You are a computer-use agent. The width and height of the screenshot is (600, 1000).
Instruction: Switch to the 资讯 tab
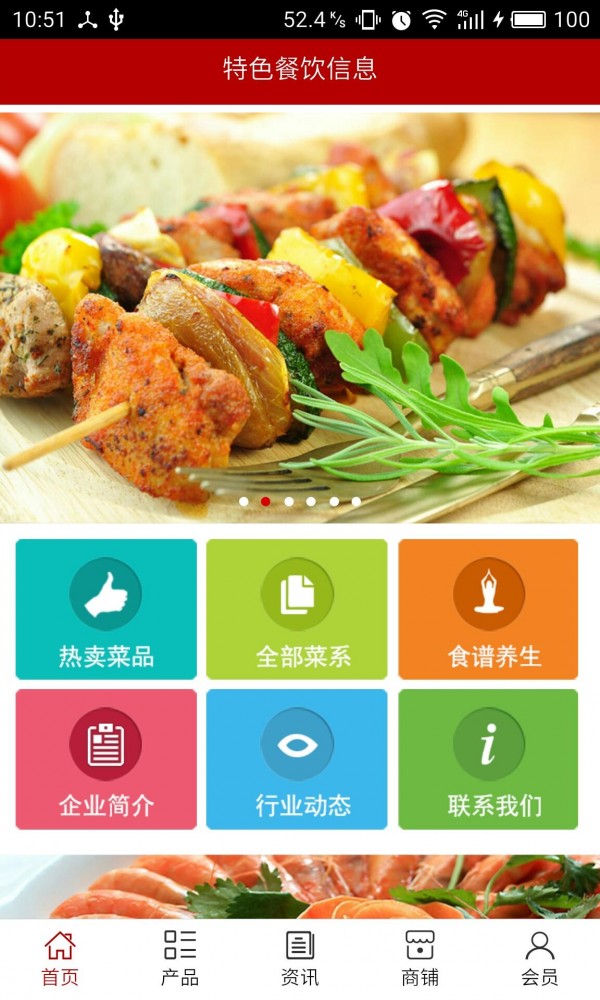[x=300, y=958]
